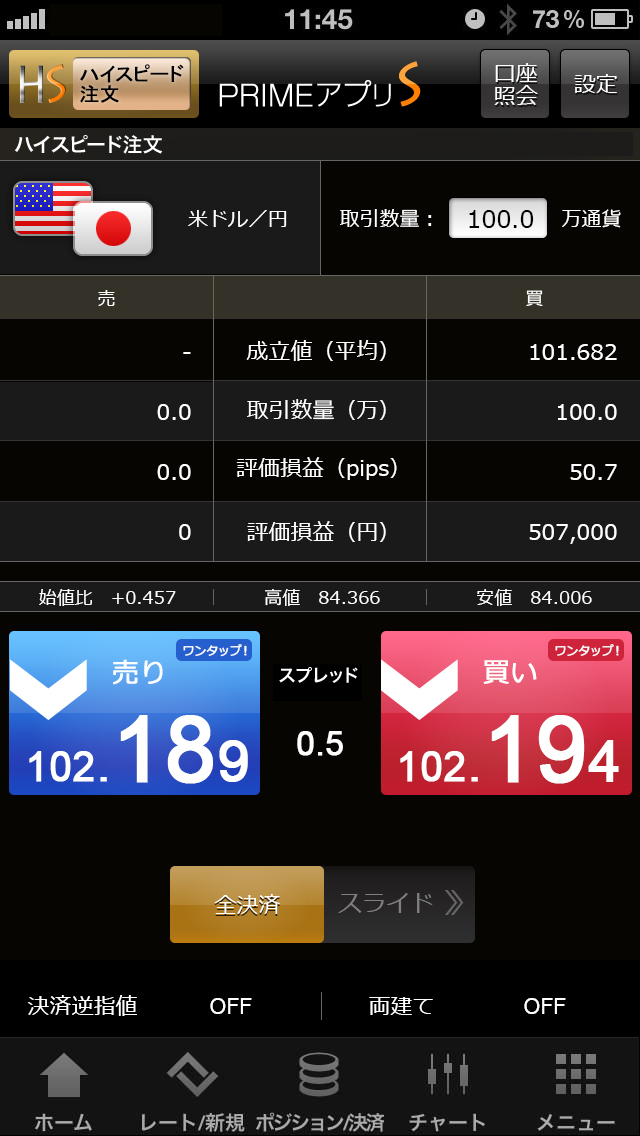Image resolution: width=640 pixels, height=1136 pixels.
Task: Sell at 102.189 with one tap
Action: click(x=135, y=713)
